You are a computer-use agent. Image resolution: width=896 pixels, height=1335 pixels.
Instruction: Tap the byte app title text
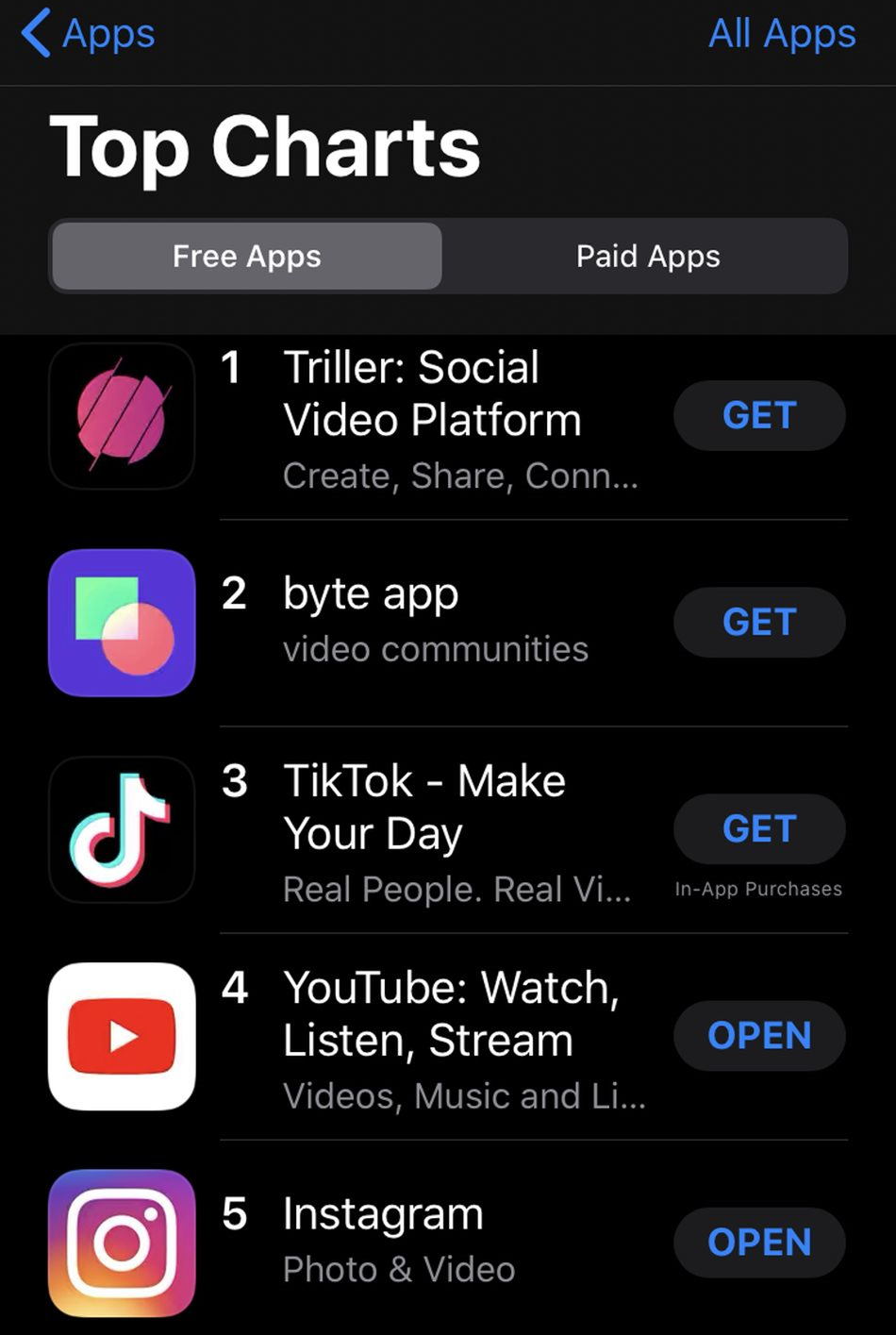(x=371, y=593)
